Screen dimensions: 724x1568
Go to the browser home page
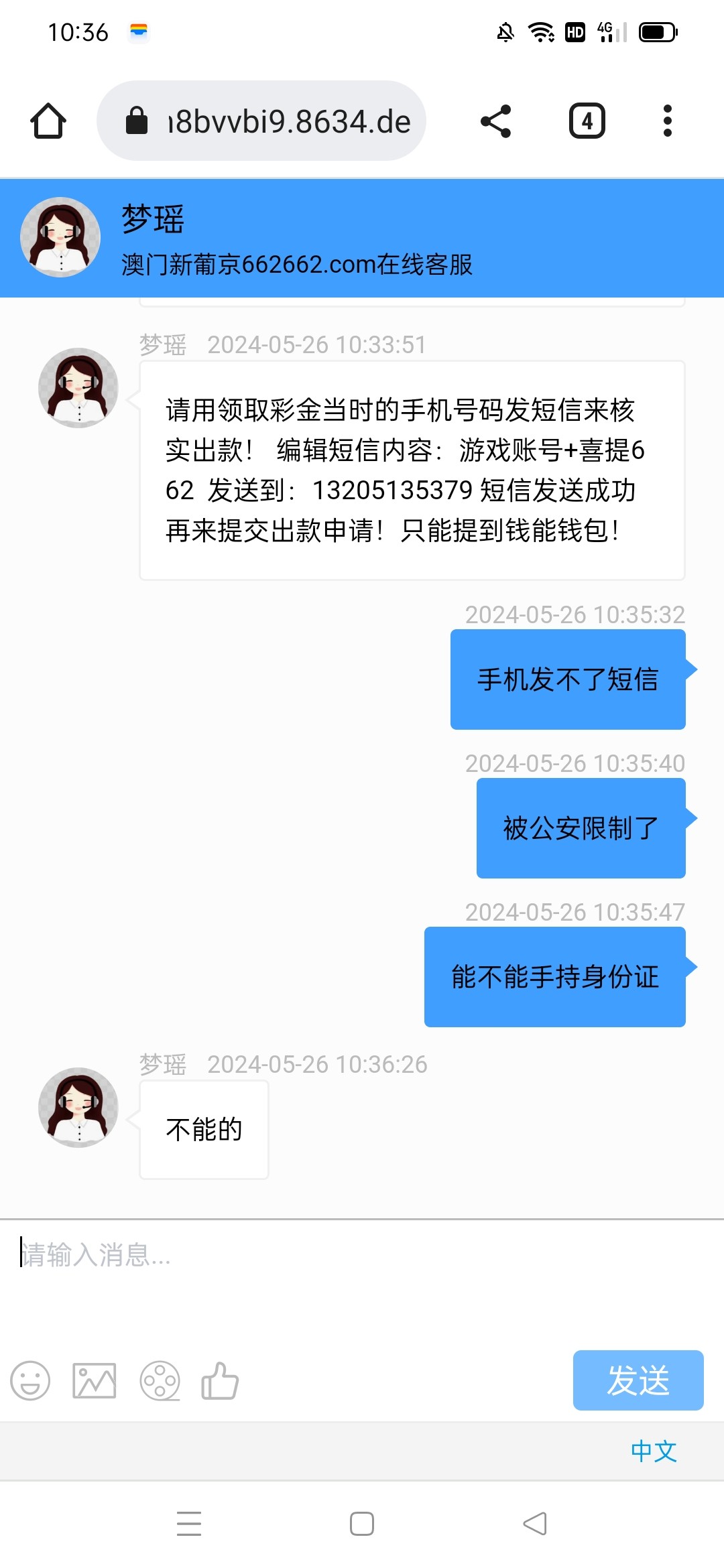click(x=48, y=121)
